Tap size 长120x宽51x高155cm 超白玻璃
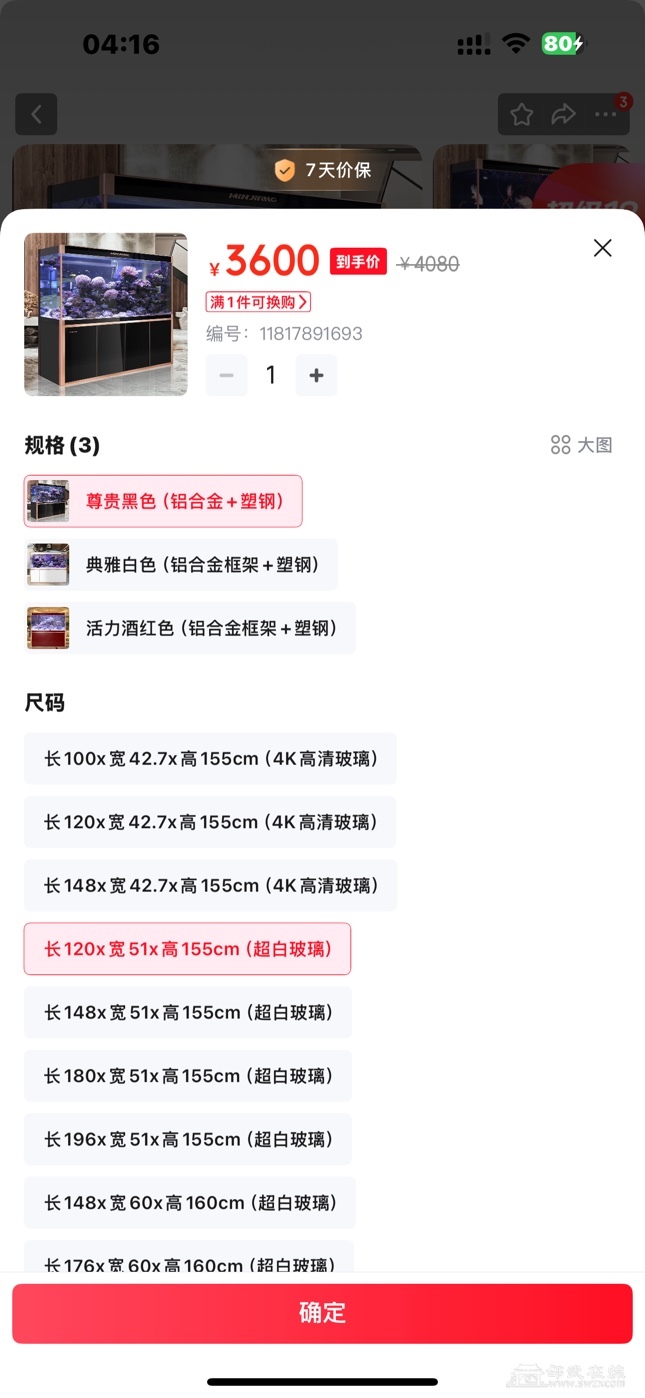Viewport: 645px width, 1398px height. [187, 949]
